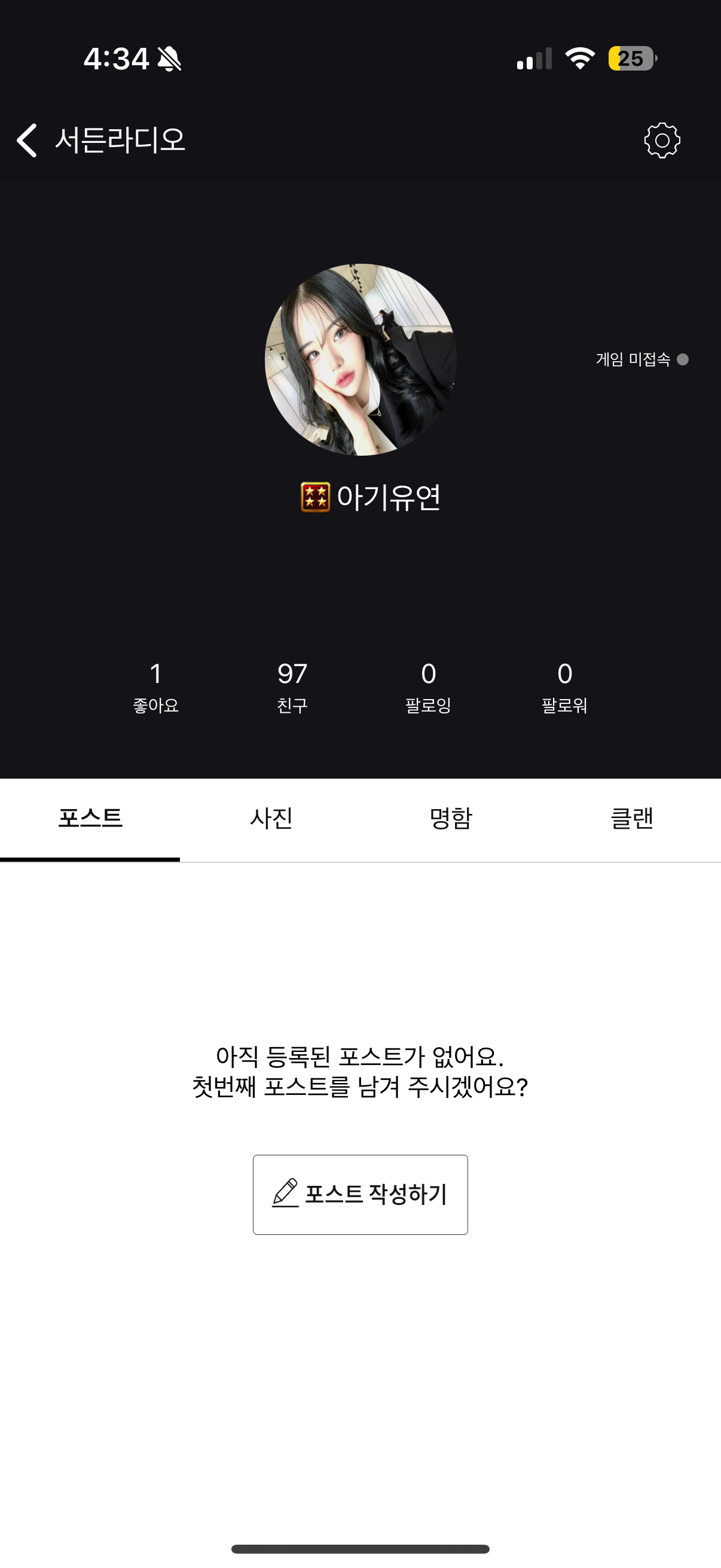Open the 친구 friends list
Screen dimensions: 721x1568
coord(292,687)
